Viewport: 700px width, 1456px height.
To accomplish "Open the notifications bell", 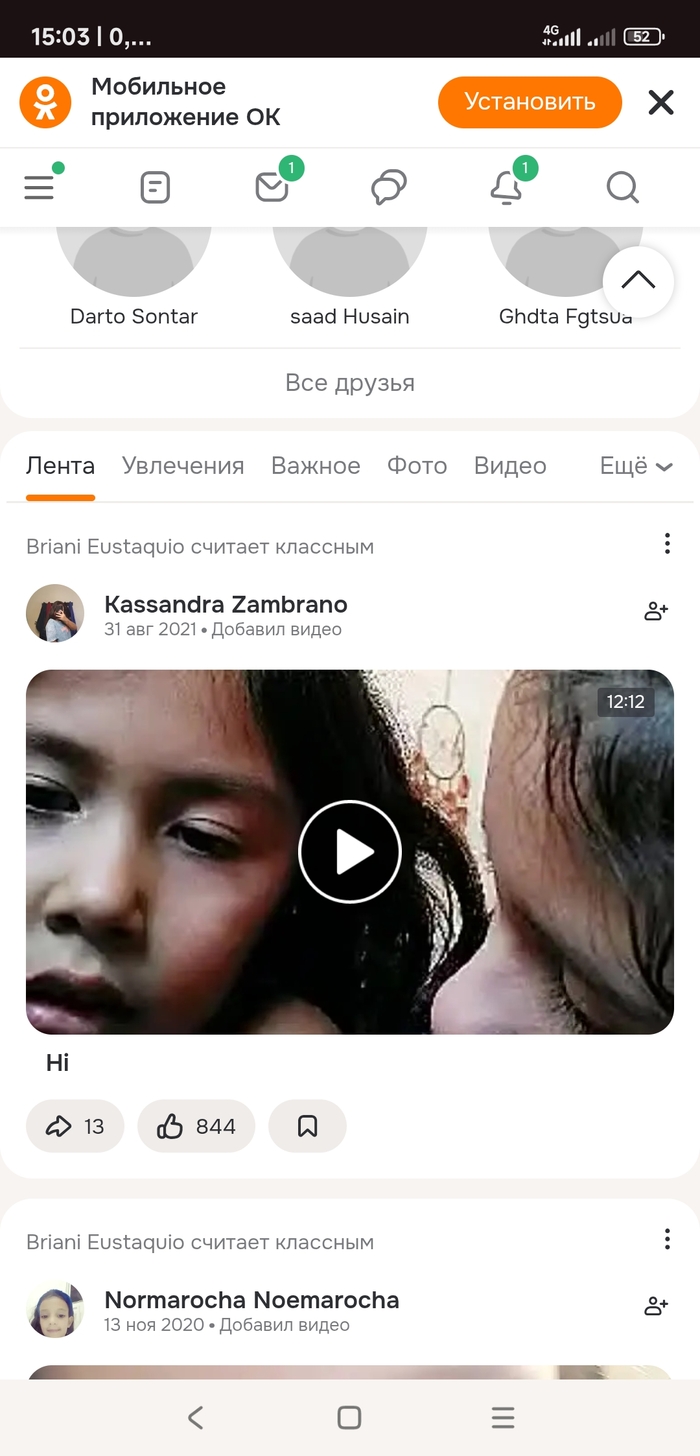I will [506, 188].
